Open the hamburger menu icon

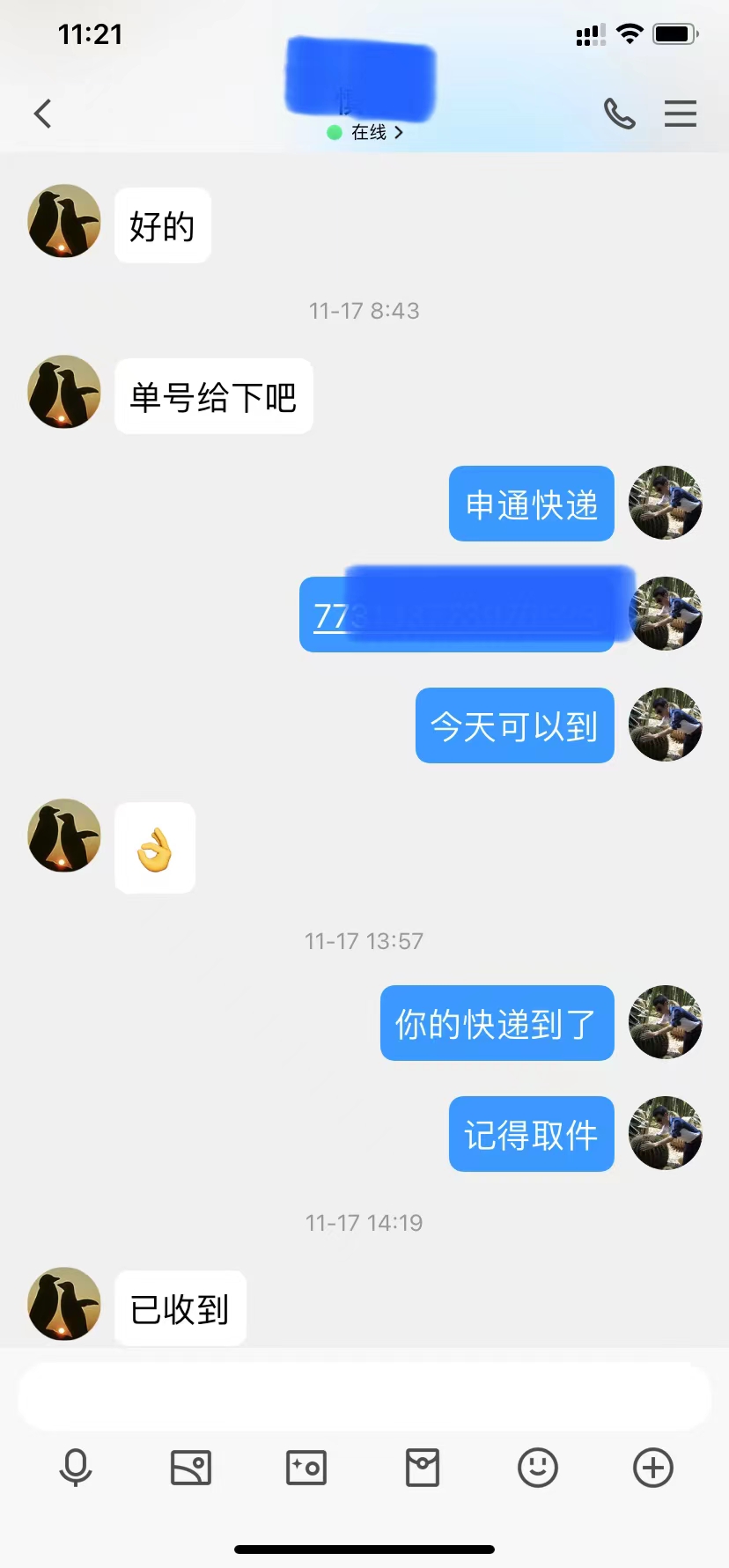click(x=680, y=114)
